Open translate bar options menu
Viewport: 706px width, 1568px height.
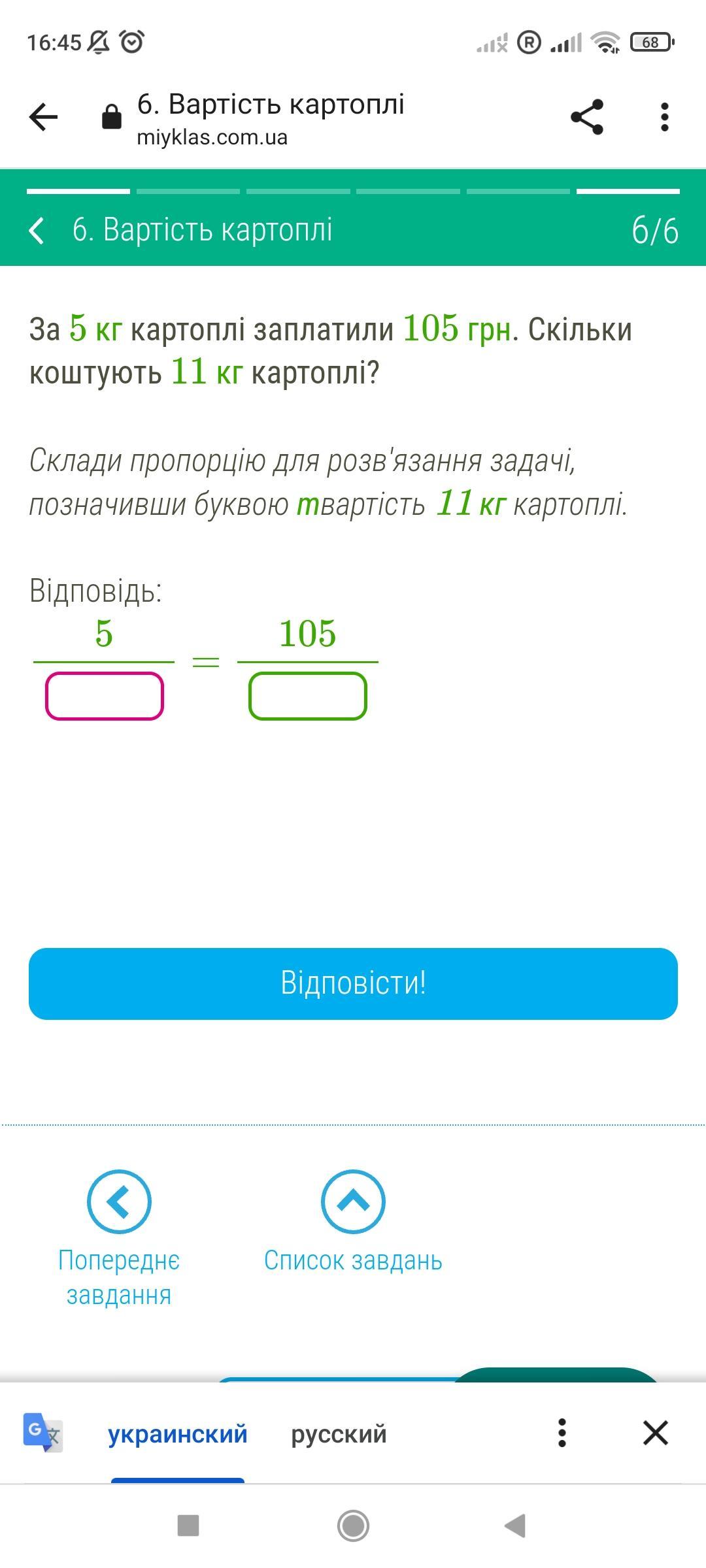coord(562,1433)
